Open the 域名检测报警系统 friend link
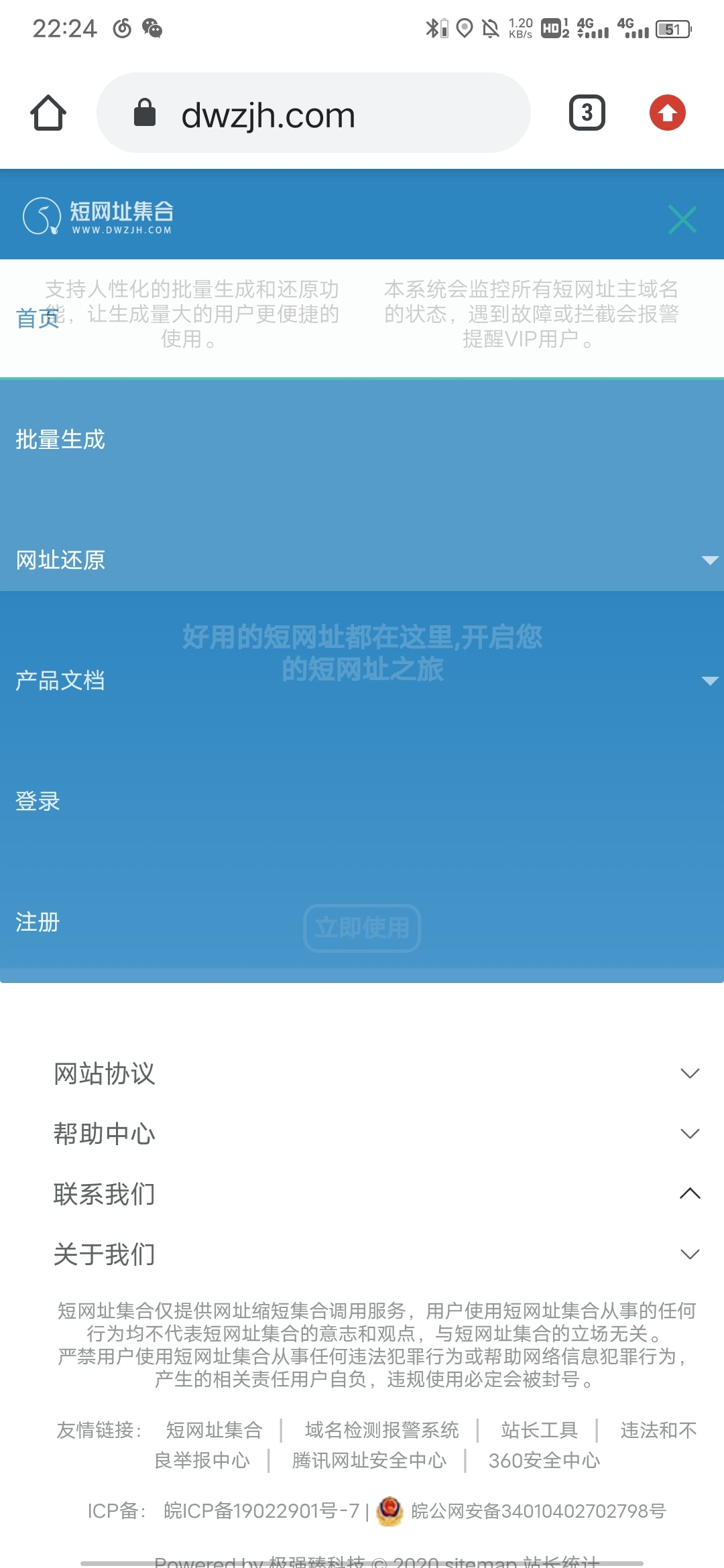This screenshot has height=1568, width=724. [381, 1430]
